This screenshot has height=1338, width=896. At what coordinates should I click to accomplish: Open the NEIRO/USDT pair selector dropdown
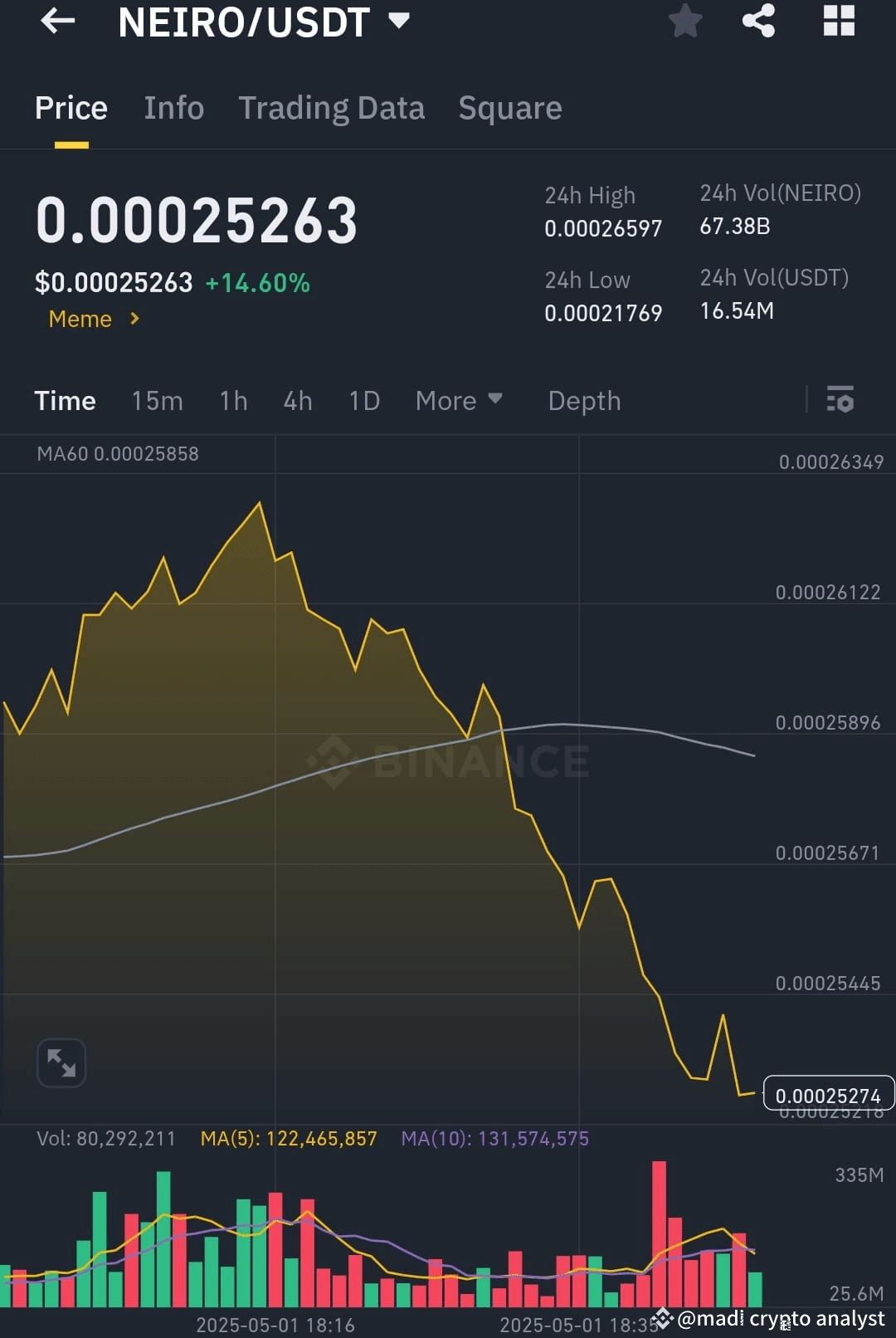[398, 22]
